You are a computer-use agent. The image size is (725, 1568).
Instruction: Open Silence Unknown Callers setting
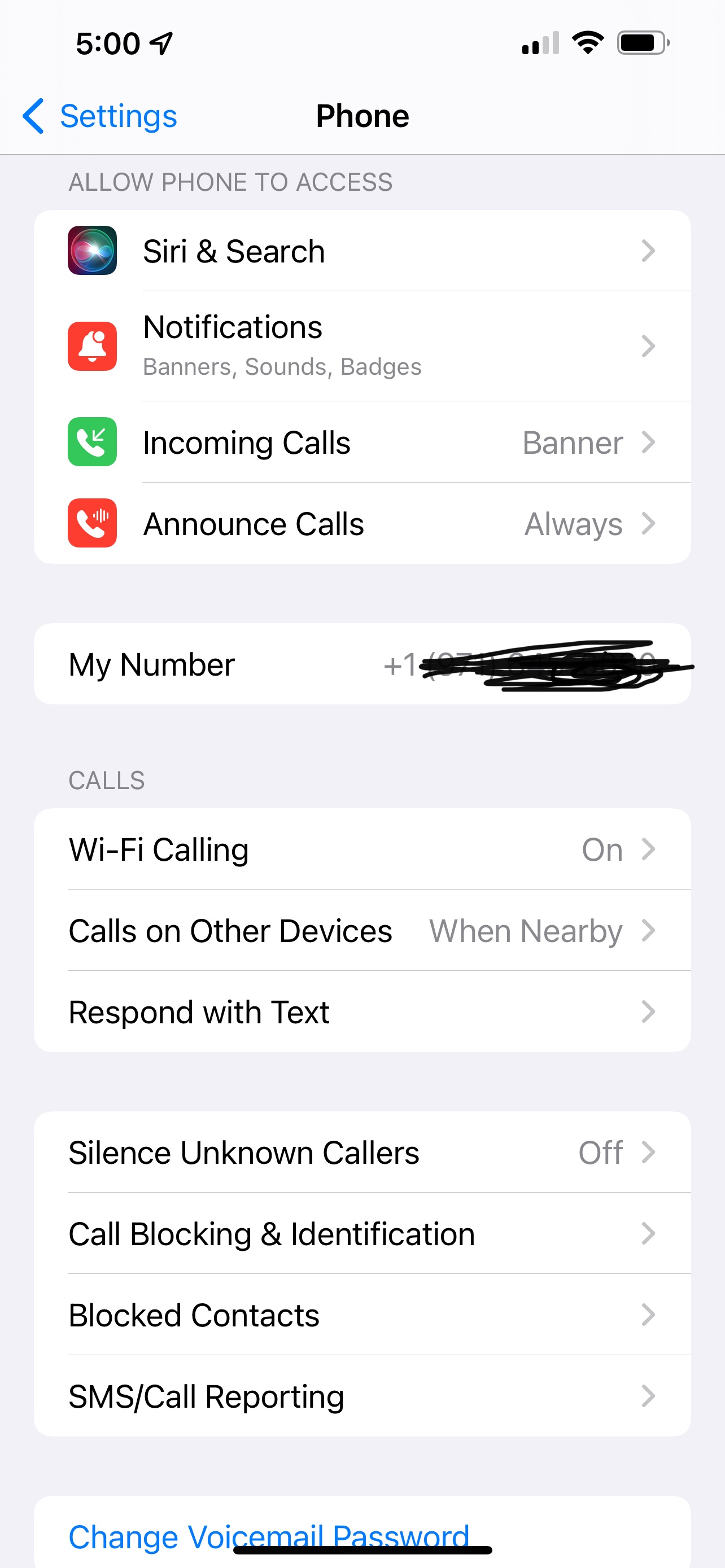tap(362, 1152)
